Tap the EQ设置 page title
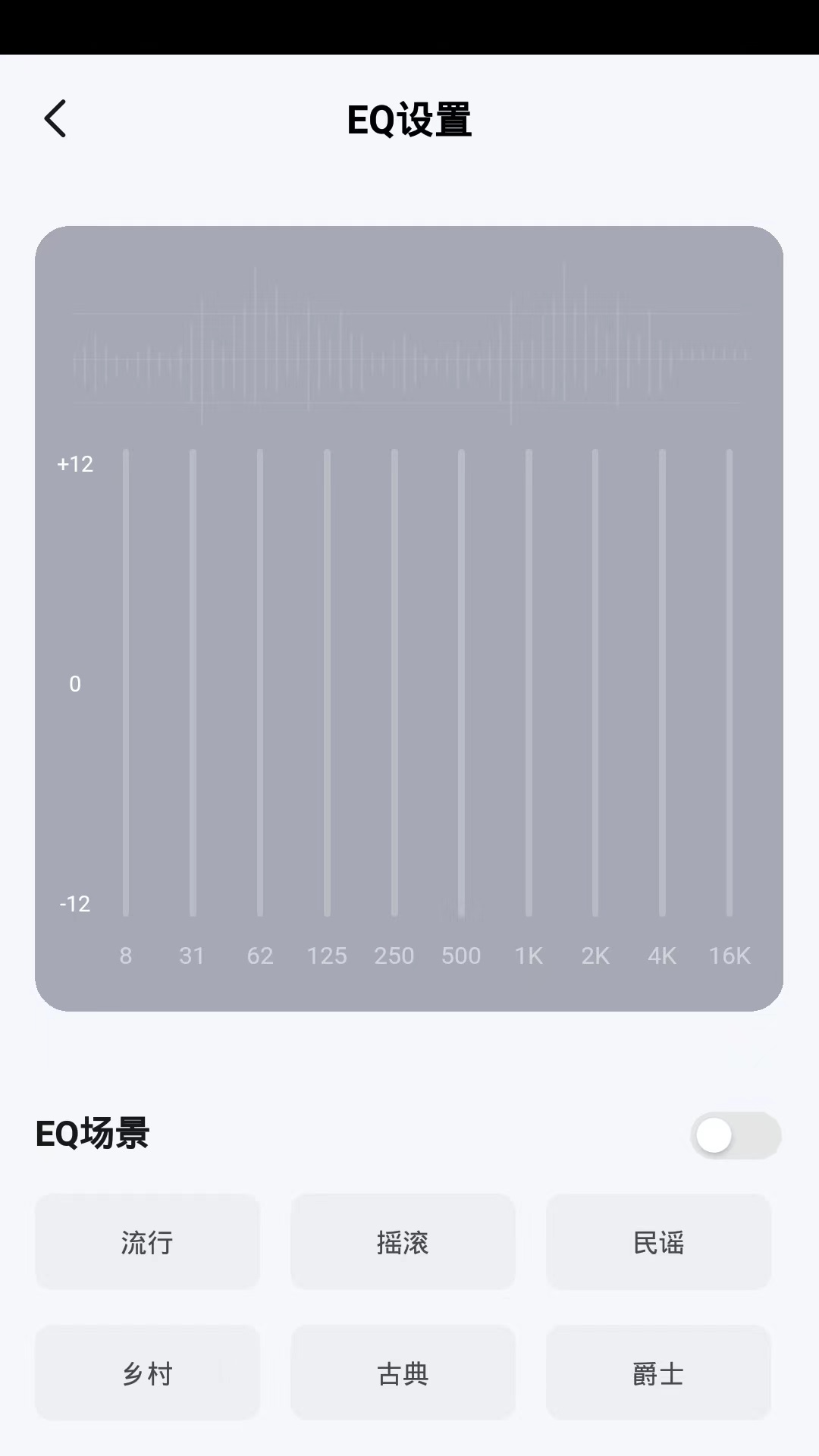This screenshot has width=819, height=1456. [409, 120]
